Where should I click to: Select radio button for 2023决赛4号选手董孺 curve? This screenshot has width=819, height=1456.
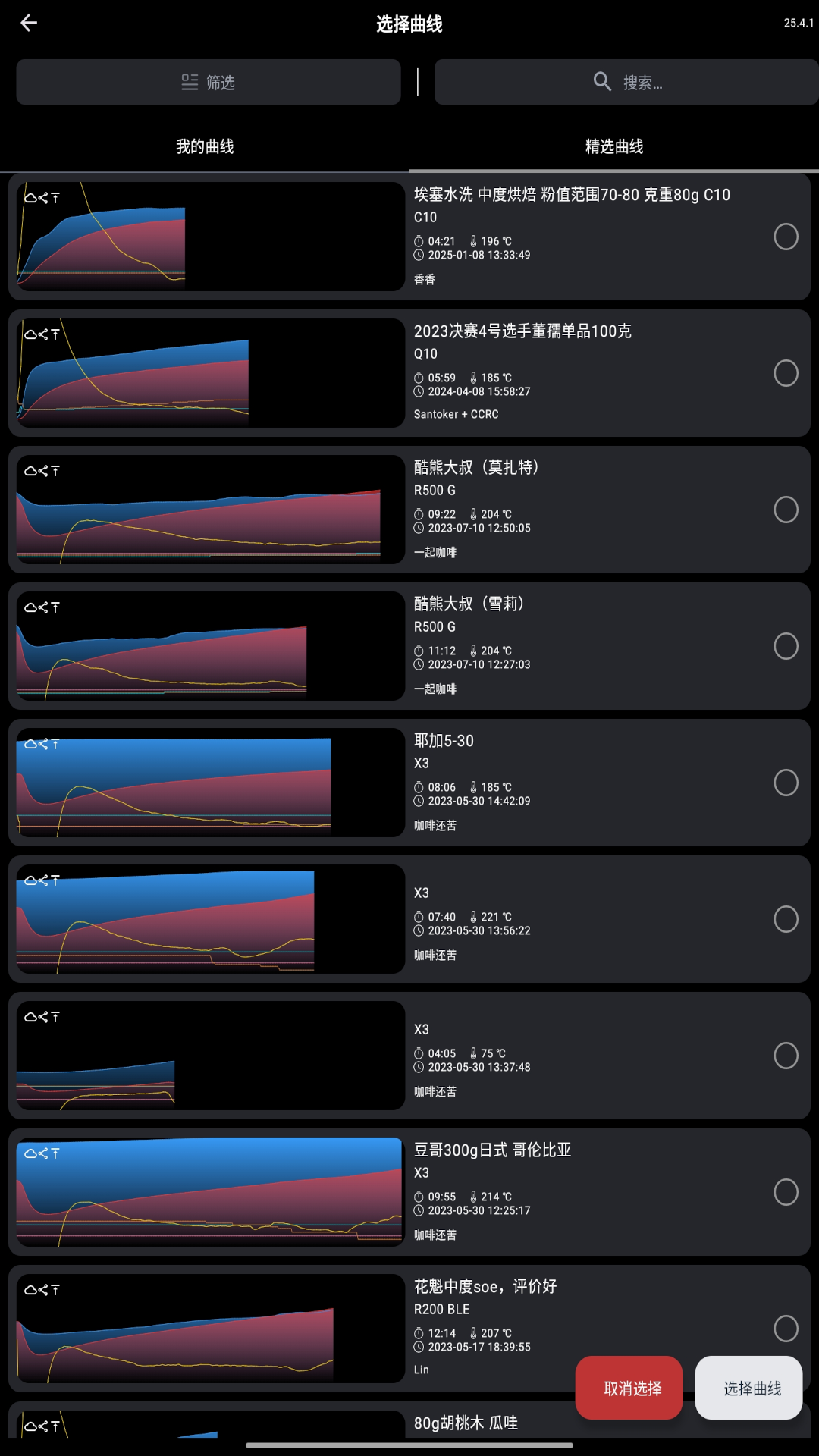point(786,373)
